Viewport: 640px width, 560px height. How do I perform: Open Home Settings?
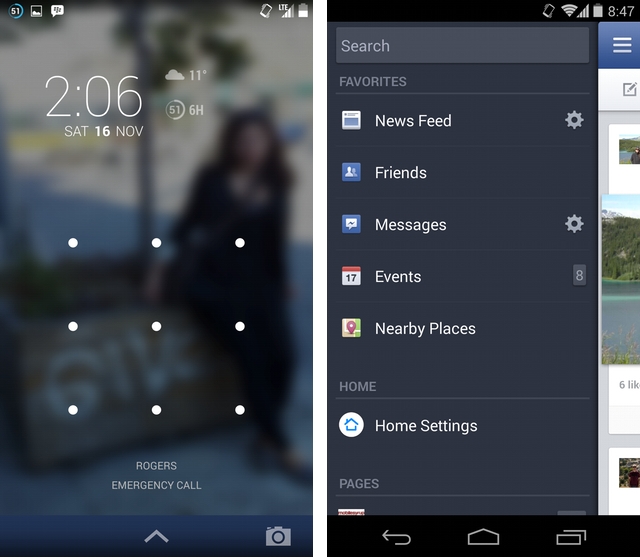pos(425,426)
